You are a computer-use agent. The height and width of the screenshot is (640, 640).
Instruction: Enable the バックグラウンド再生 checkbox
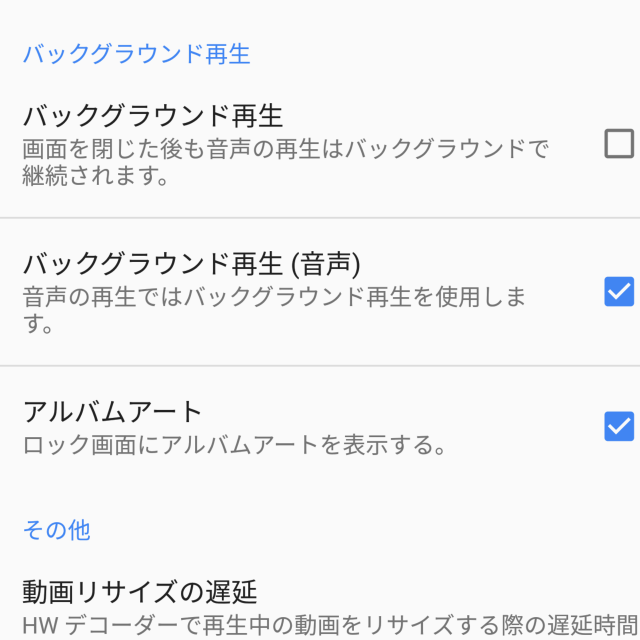(x=619, y=145)
